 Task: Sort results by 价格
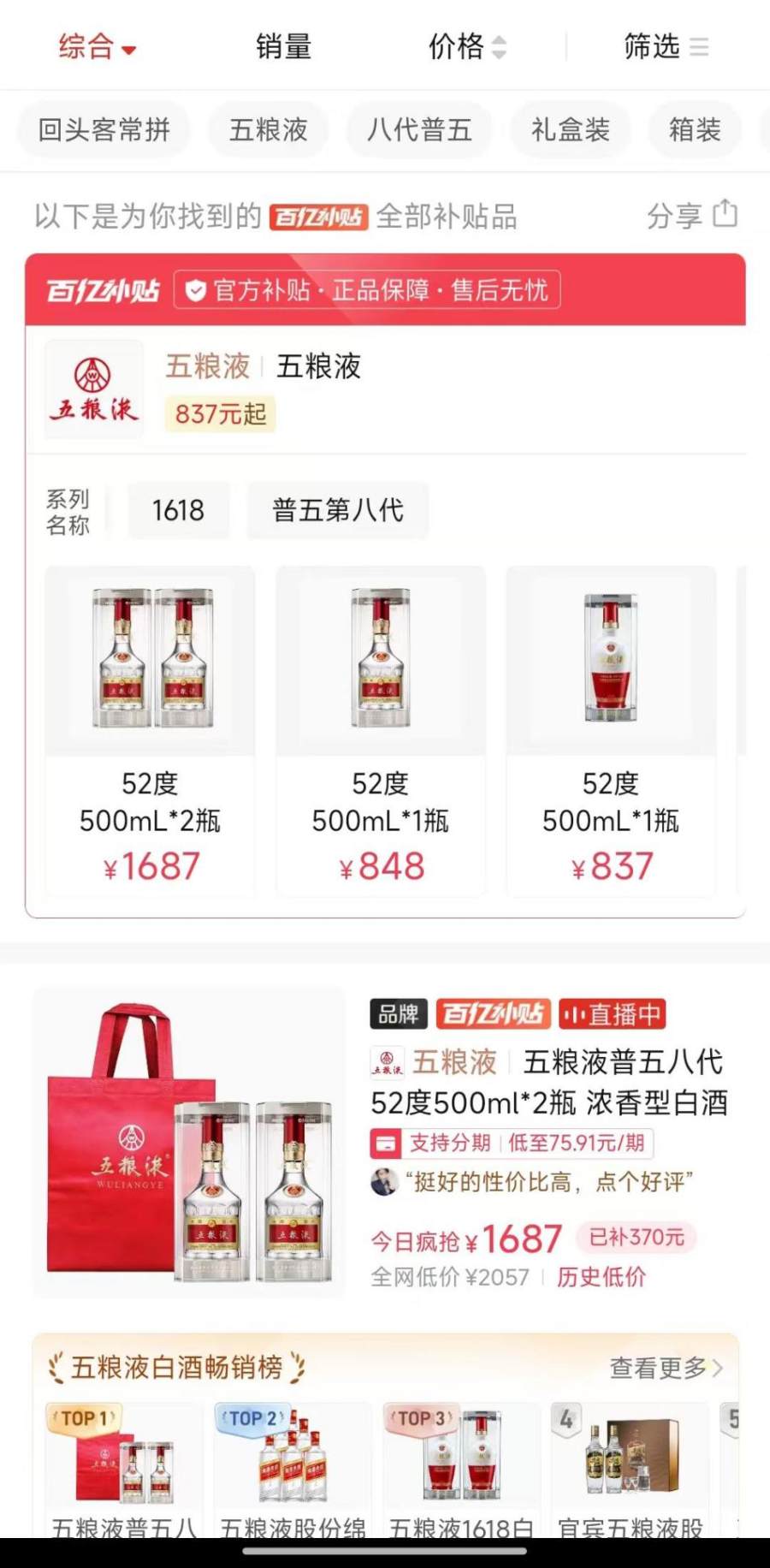466,46
